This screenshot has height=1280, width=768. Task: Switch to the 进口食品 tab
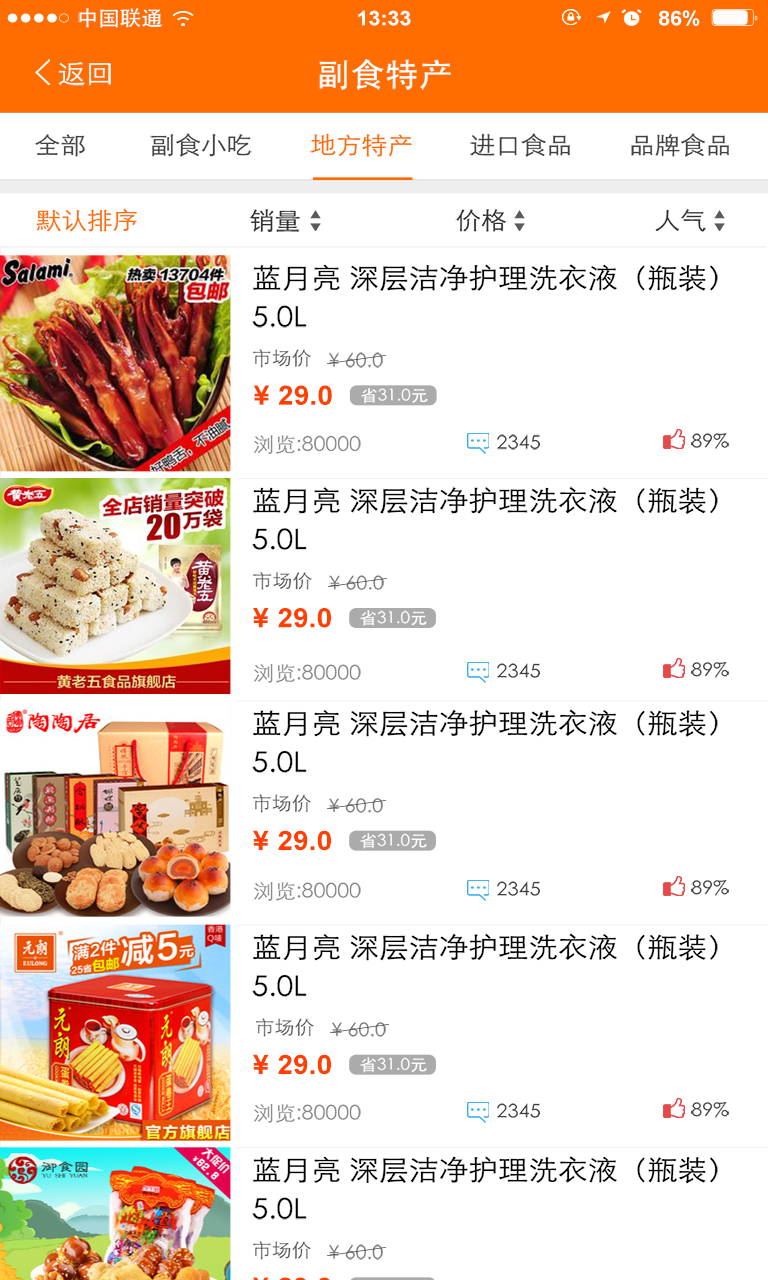520,145
